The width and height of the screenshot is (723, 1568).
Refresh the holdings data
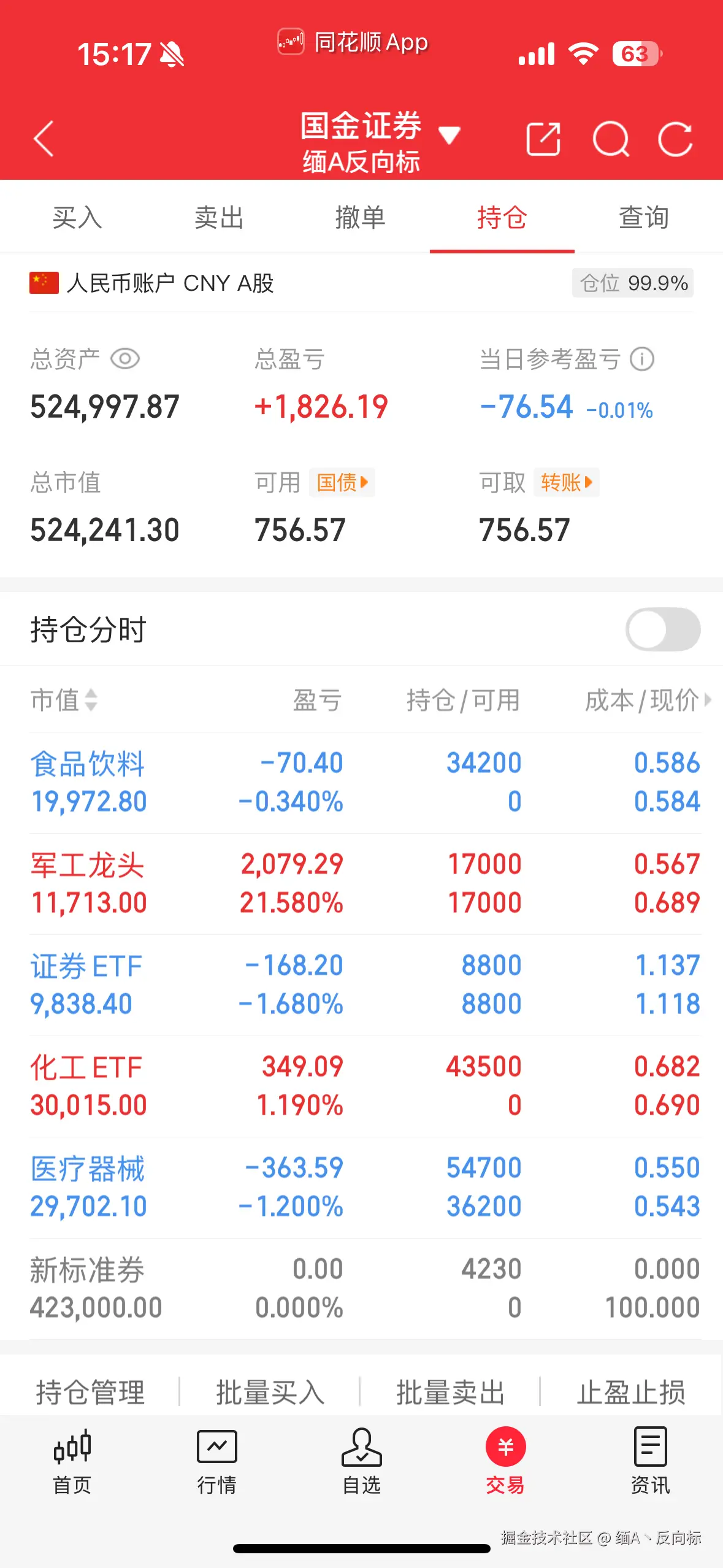pos(675,139)
